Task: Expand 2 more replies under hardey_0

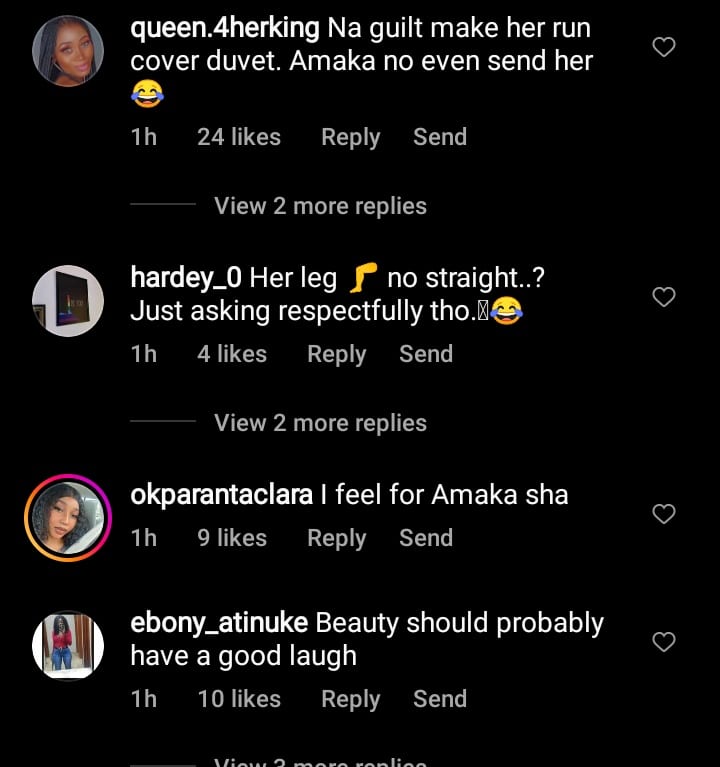Action: (320, 423)
